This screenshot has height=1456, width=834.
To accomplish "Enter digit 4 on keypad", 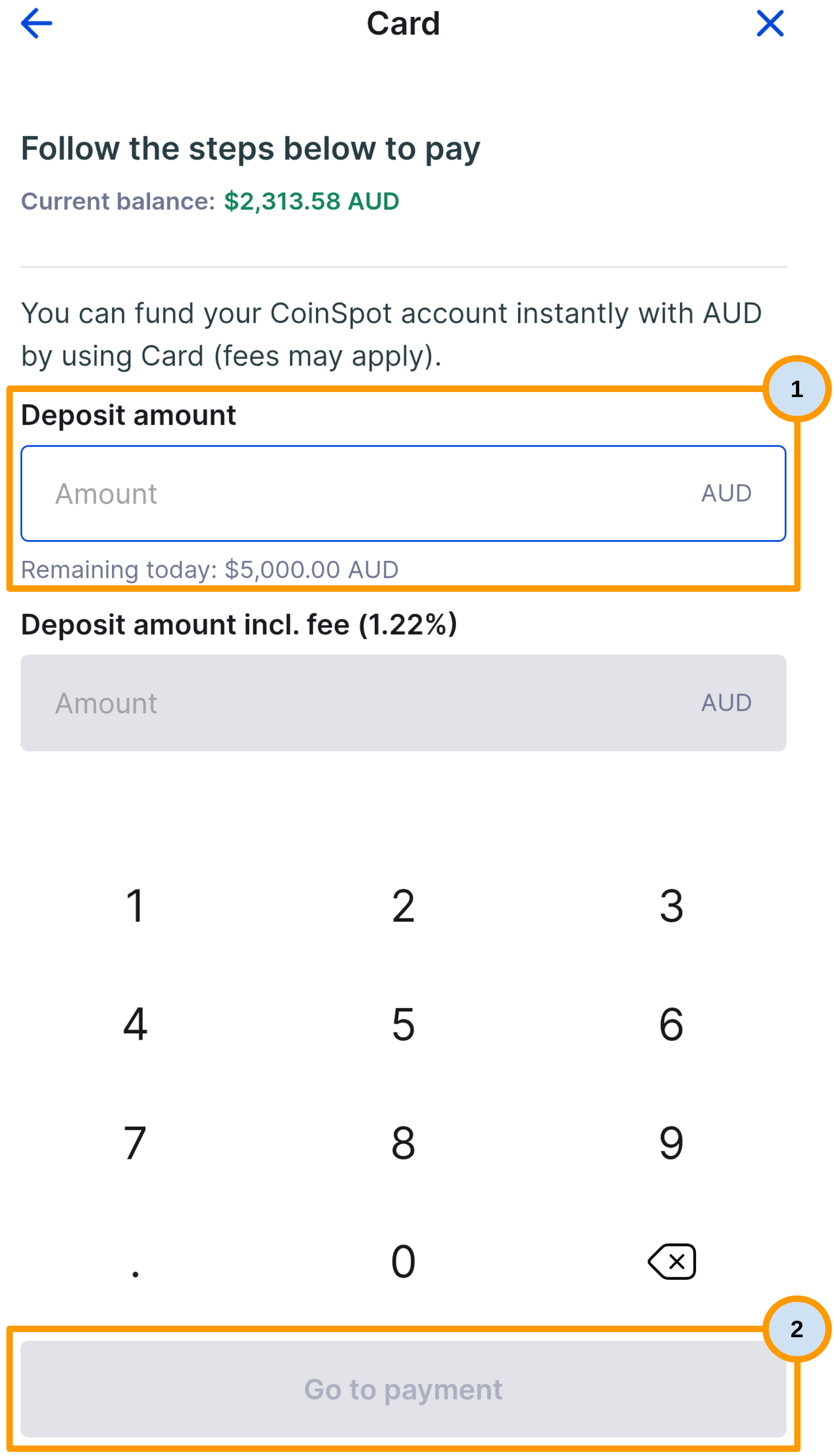I will pos(135,1025).
